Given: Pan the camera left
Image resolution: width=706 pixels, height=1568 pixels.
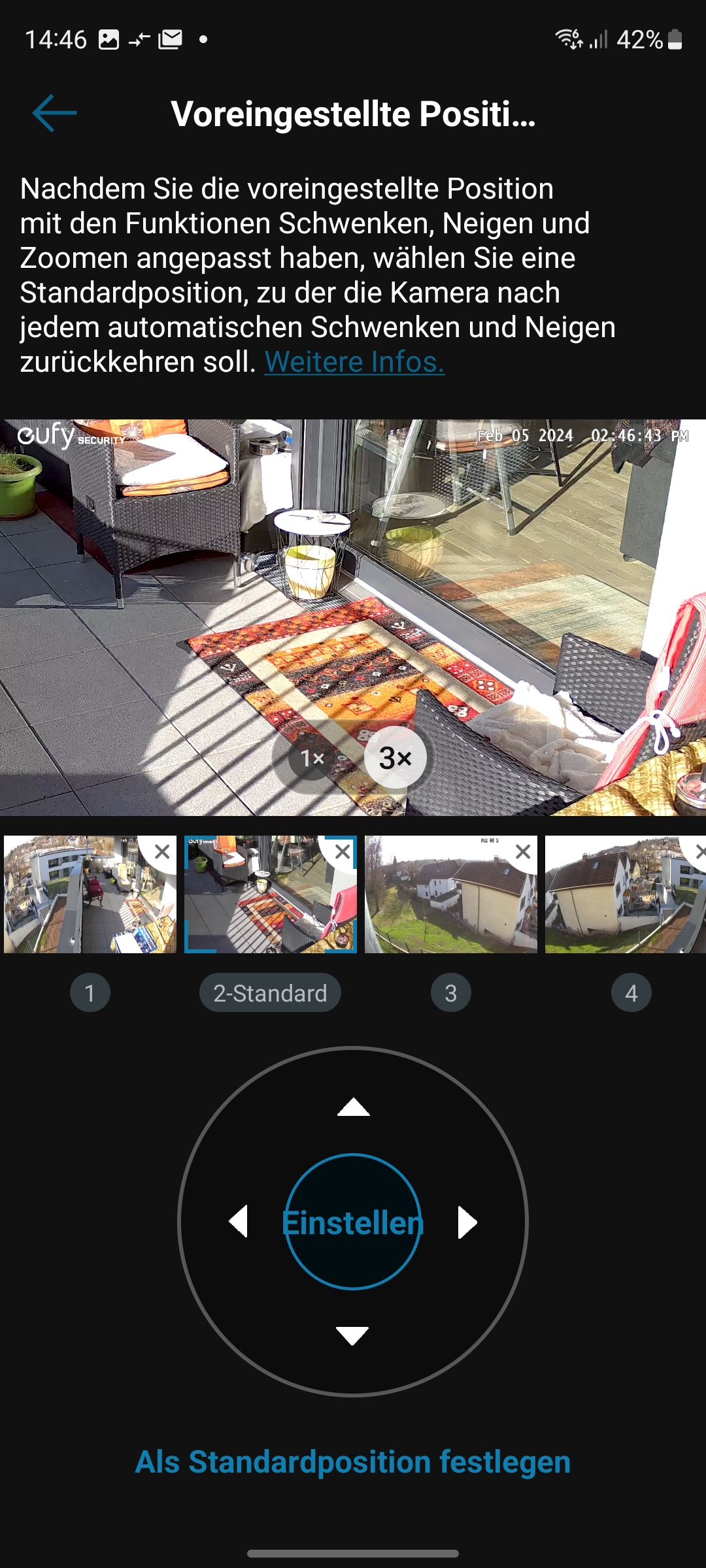Looking at the screenshot, I should 239,1222.
